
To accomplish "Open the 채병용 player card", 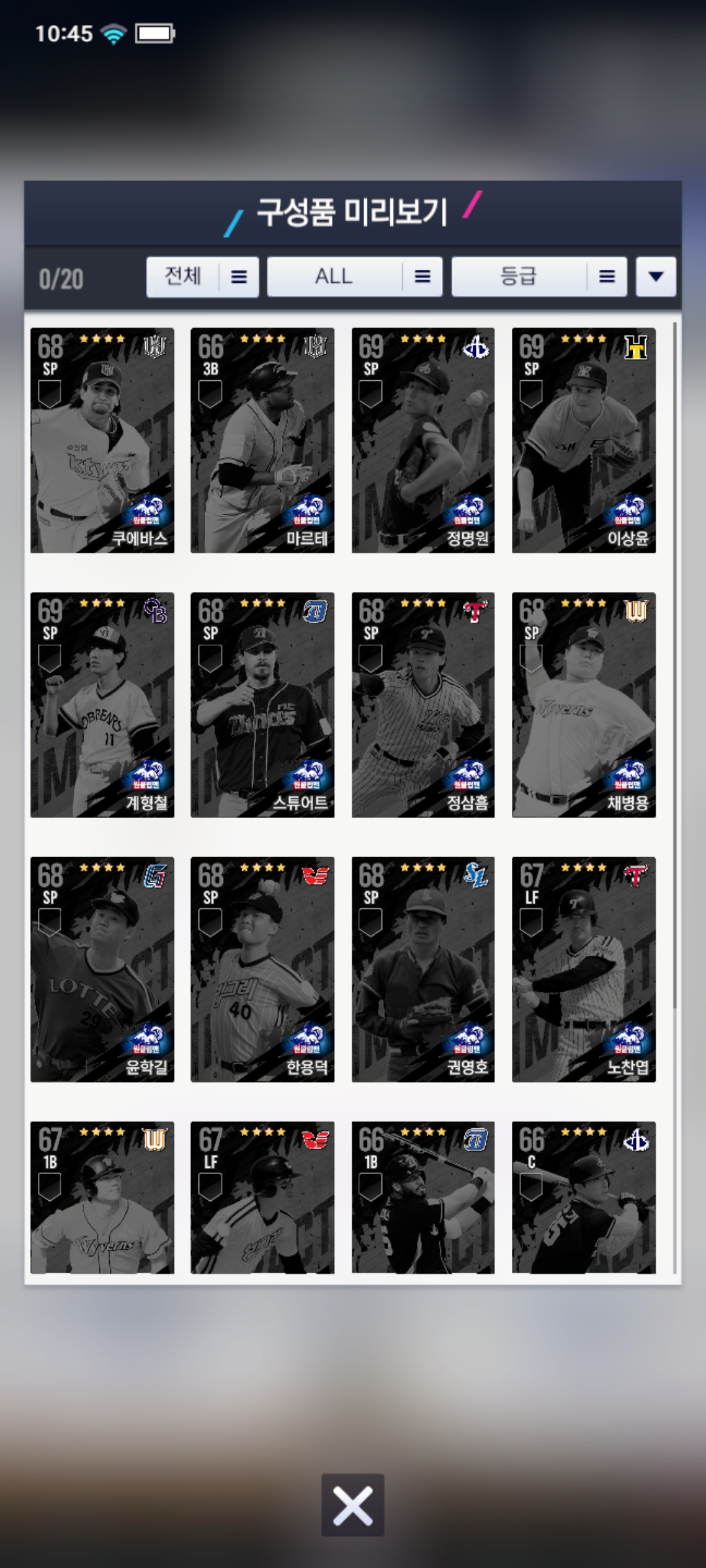I will (584, 705).
